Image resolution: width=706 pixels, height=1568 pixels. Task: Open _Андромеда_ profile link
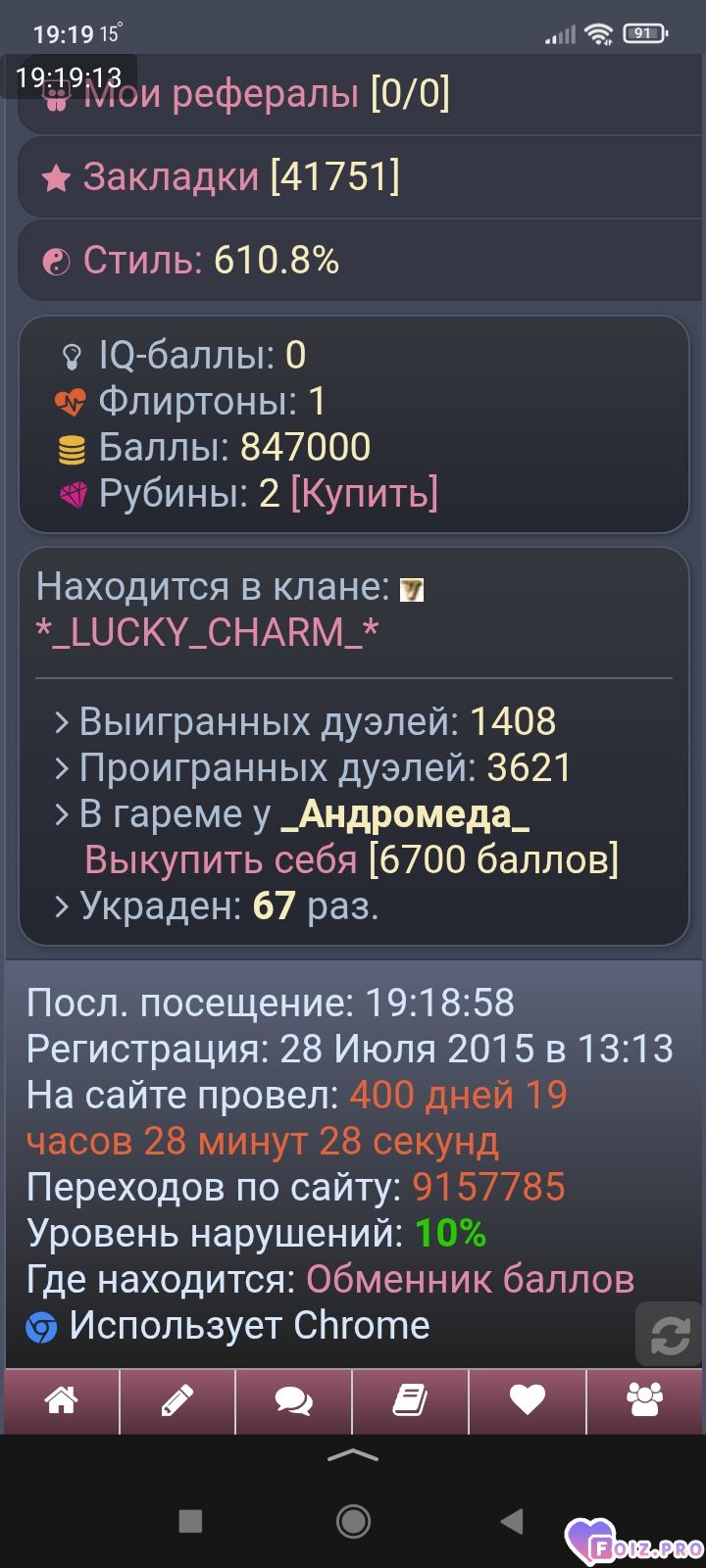click(405, 814)
